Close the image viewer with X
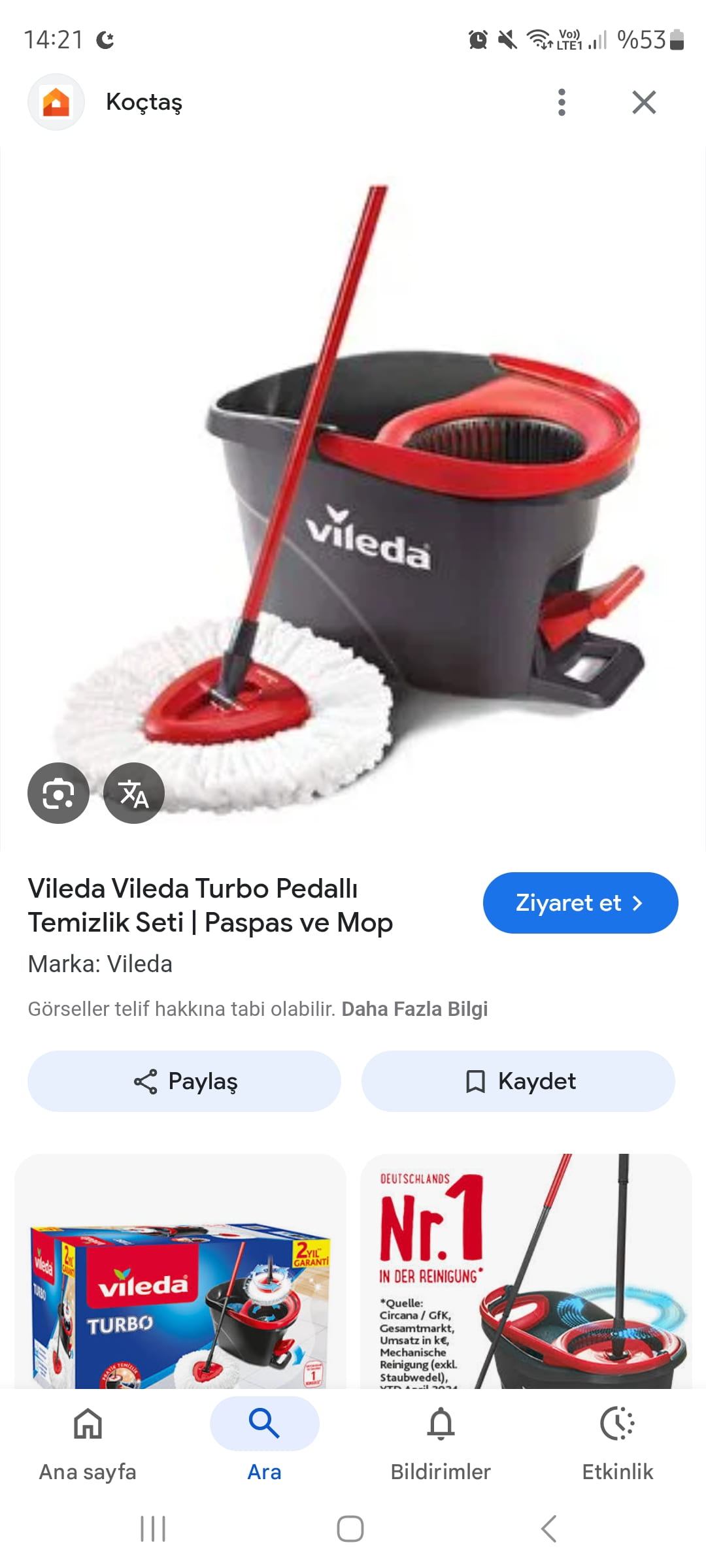The height and width of the screenshot is (1568, 706). 644,103
